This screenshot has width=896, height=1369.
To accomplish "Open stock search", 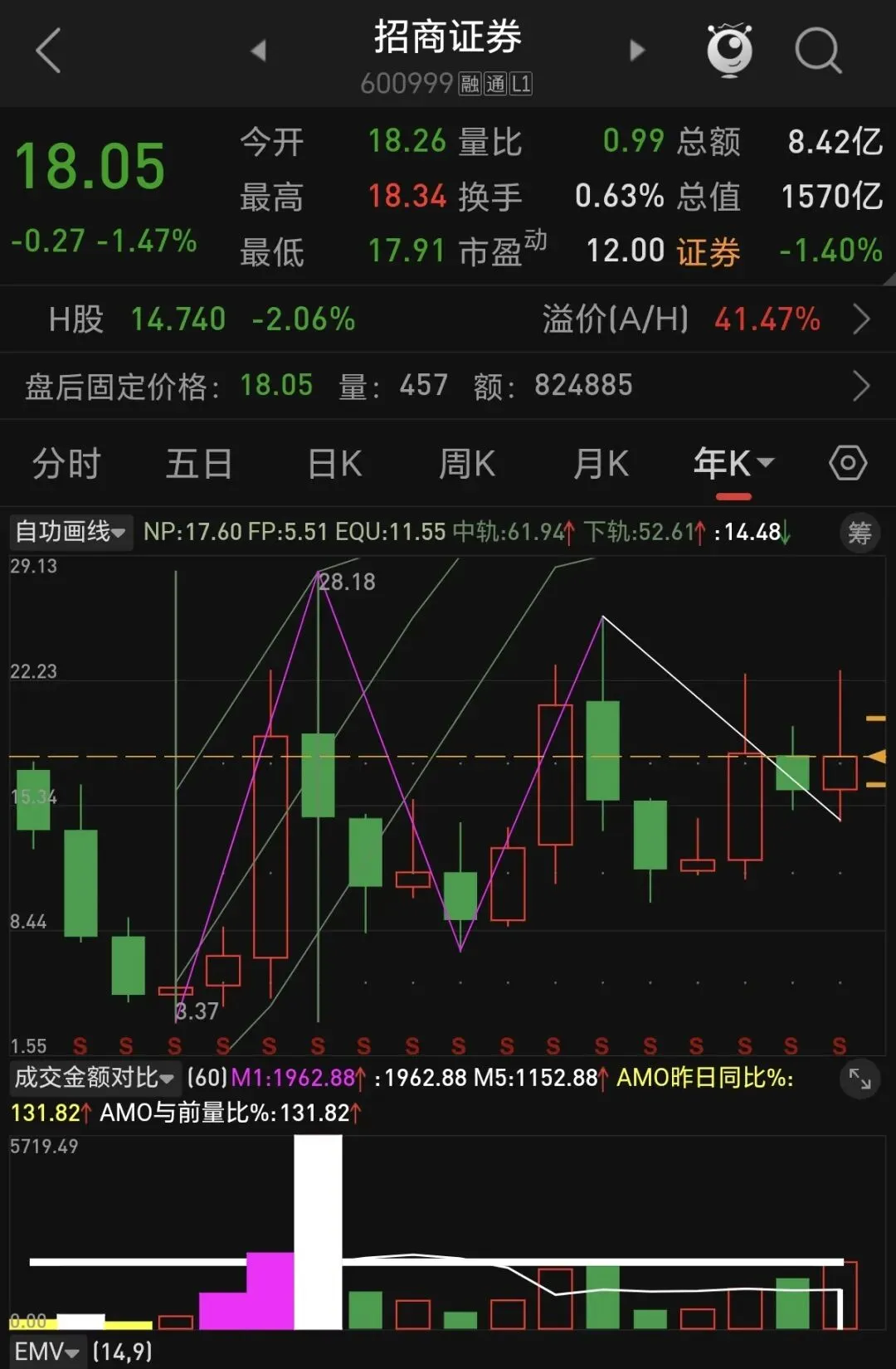I will (818, 51).
